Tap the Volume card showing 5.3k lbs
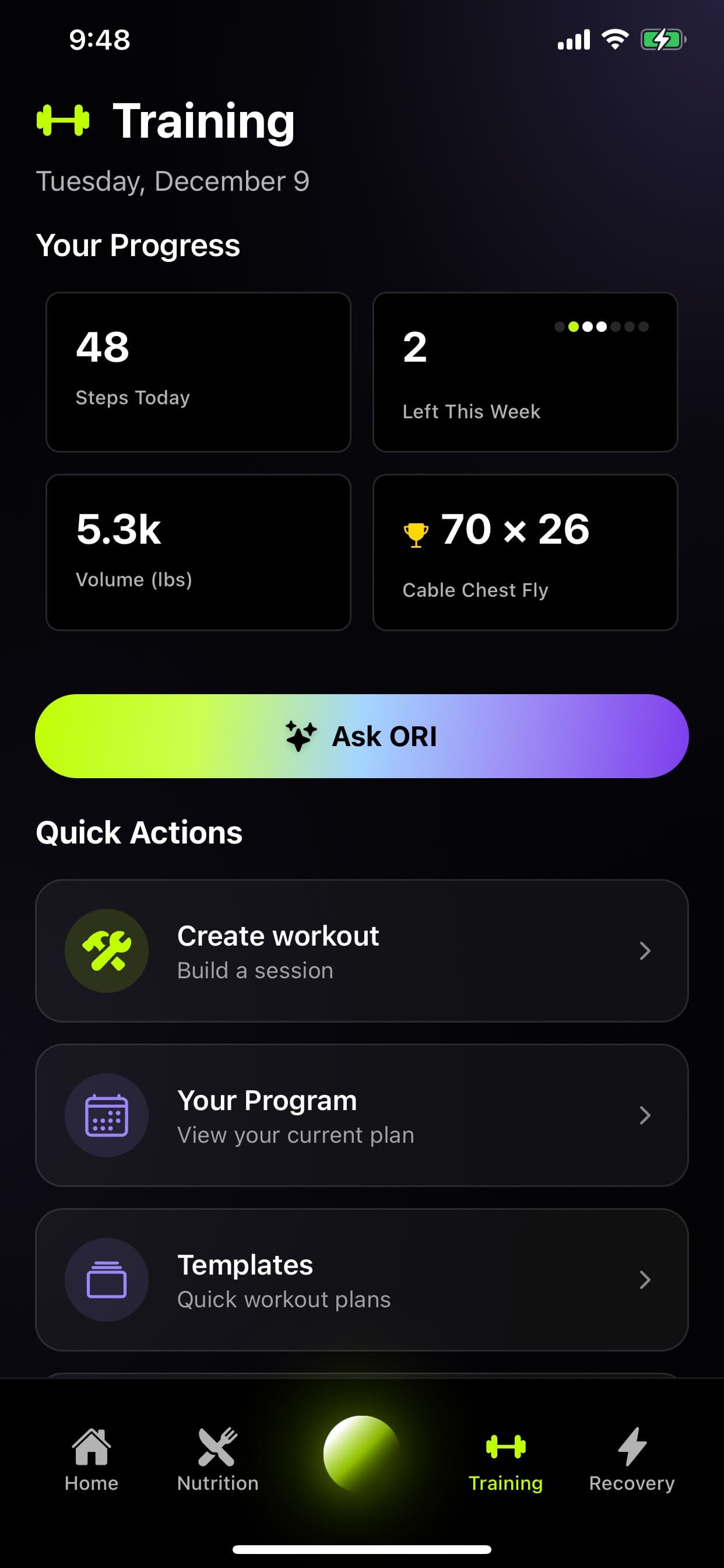The image size is (724, 1568). coord(198,551)
